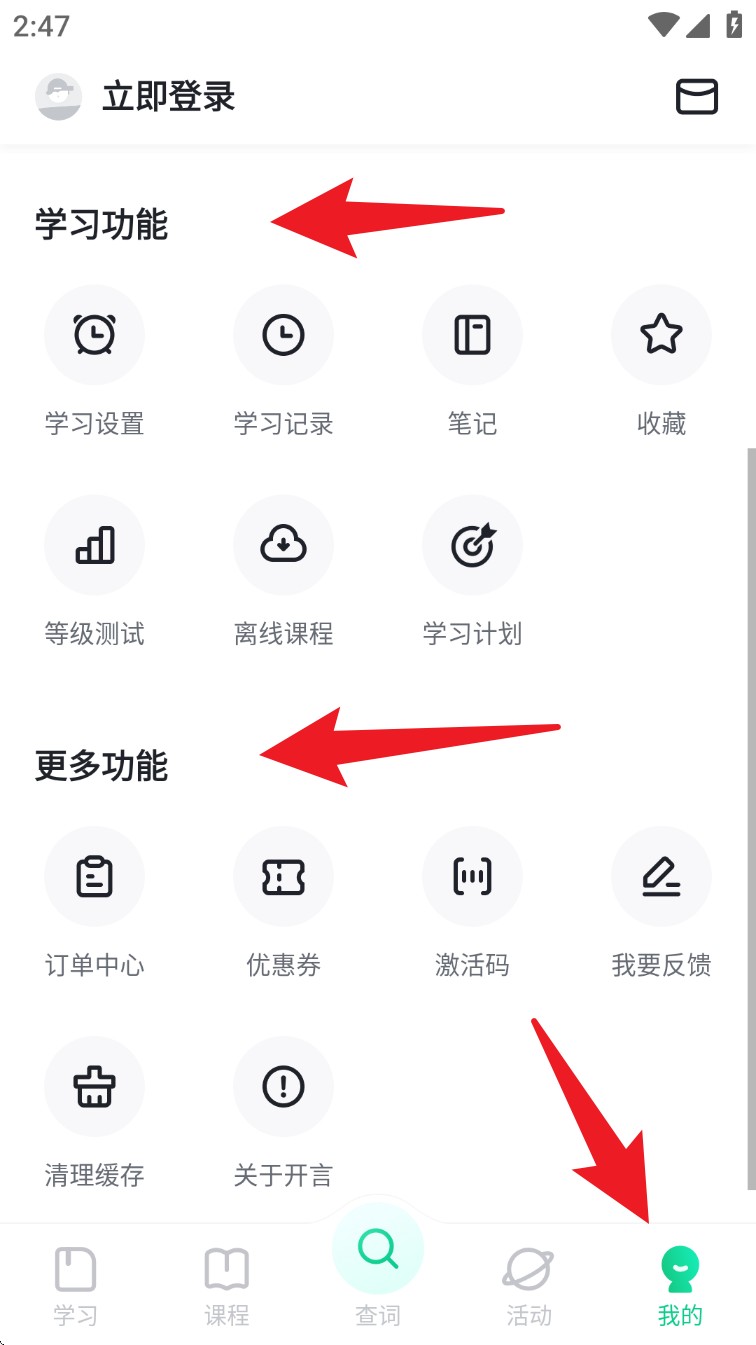This screenshot has width=756, height=1345.
Task: Open 收藏 (favorites) star icon
Action: [661, 335]
